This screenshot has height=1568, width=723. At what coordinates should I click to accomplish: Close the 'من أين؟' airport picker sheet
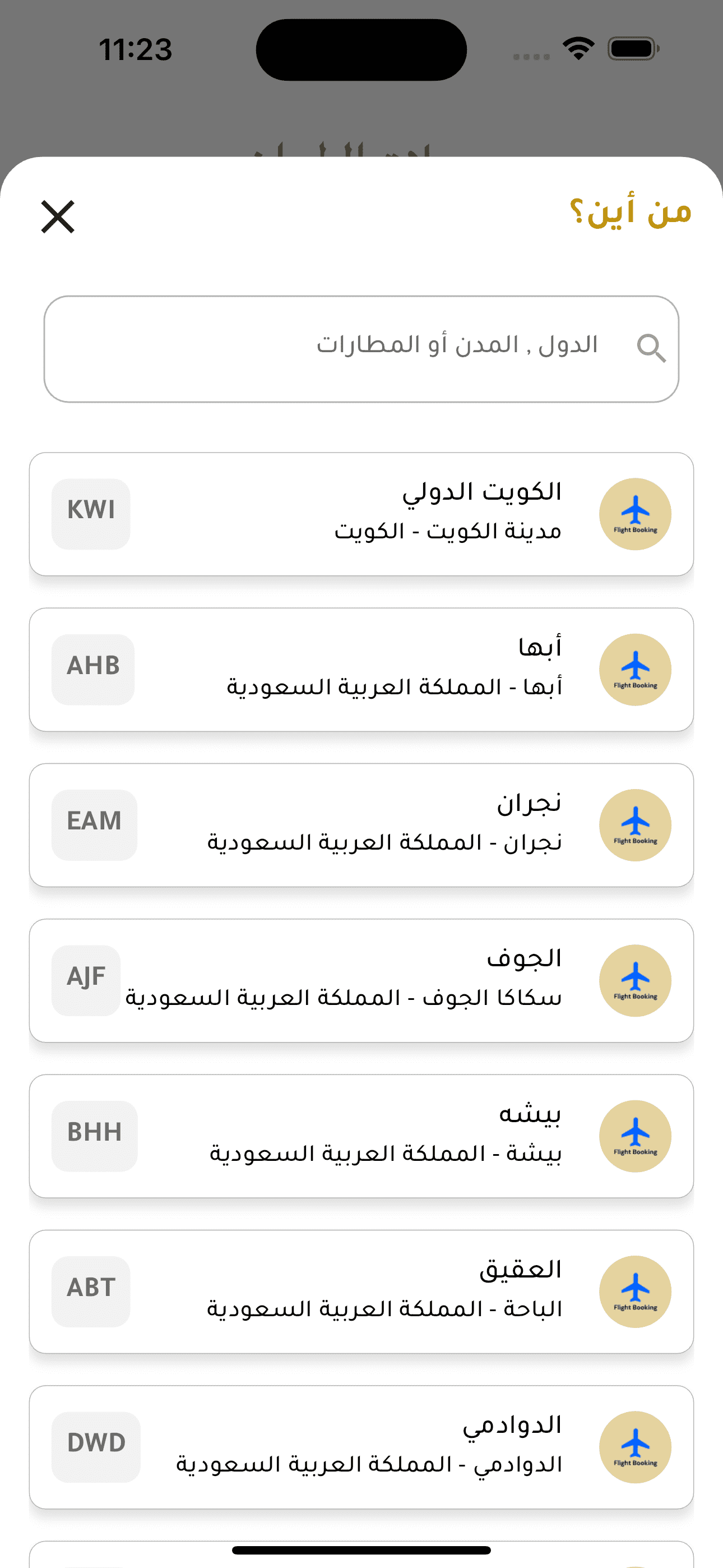[58, 216]
